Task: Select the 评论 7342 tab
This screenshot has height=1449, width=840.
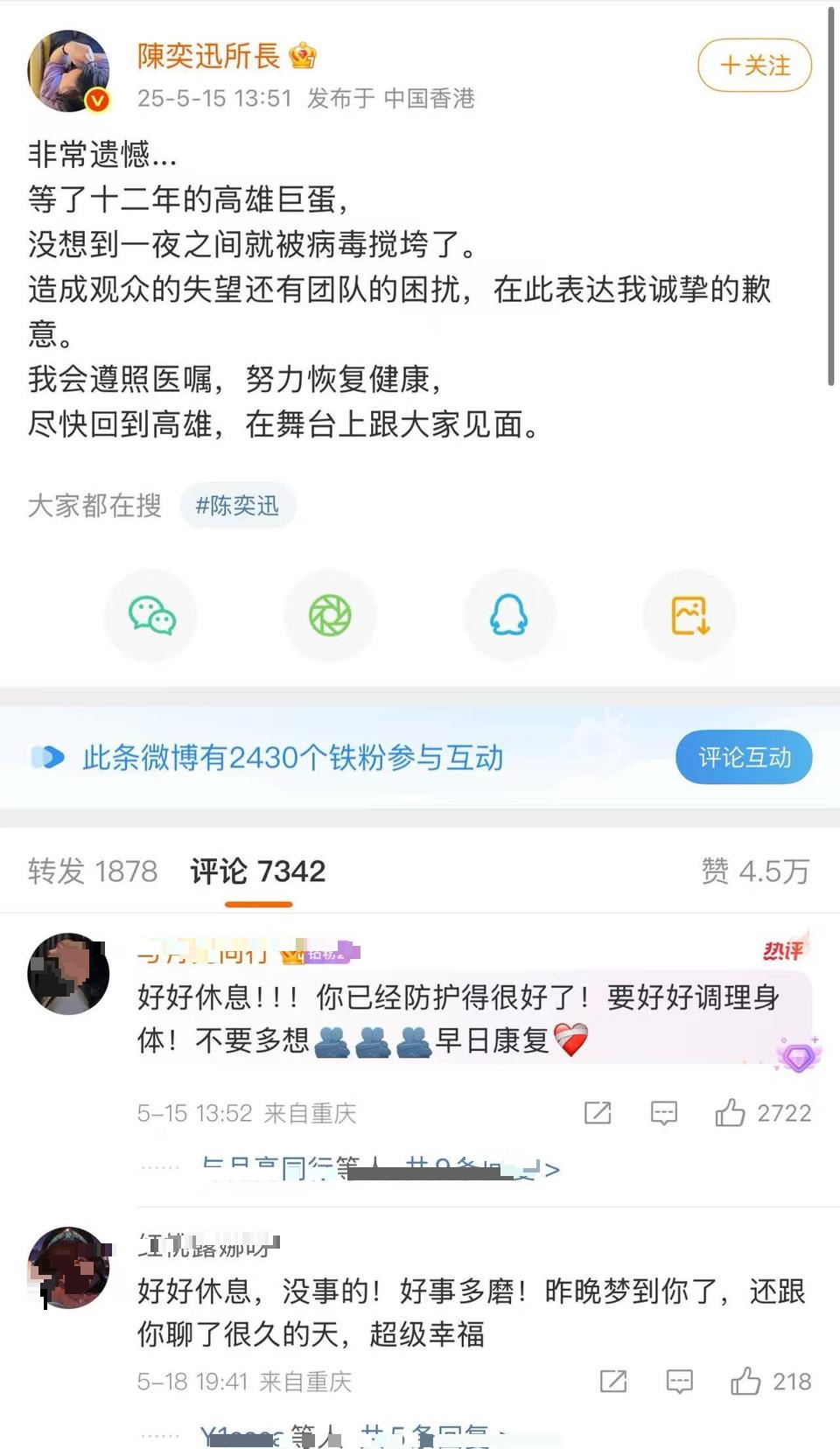Action: pyautogui.click(x=257, y=871)
